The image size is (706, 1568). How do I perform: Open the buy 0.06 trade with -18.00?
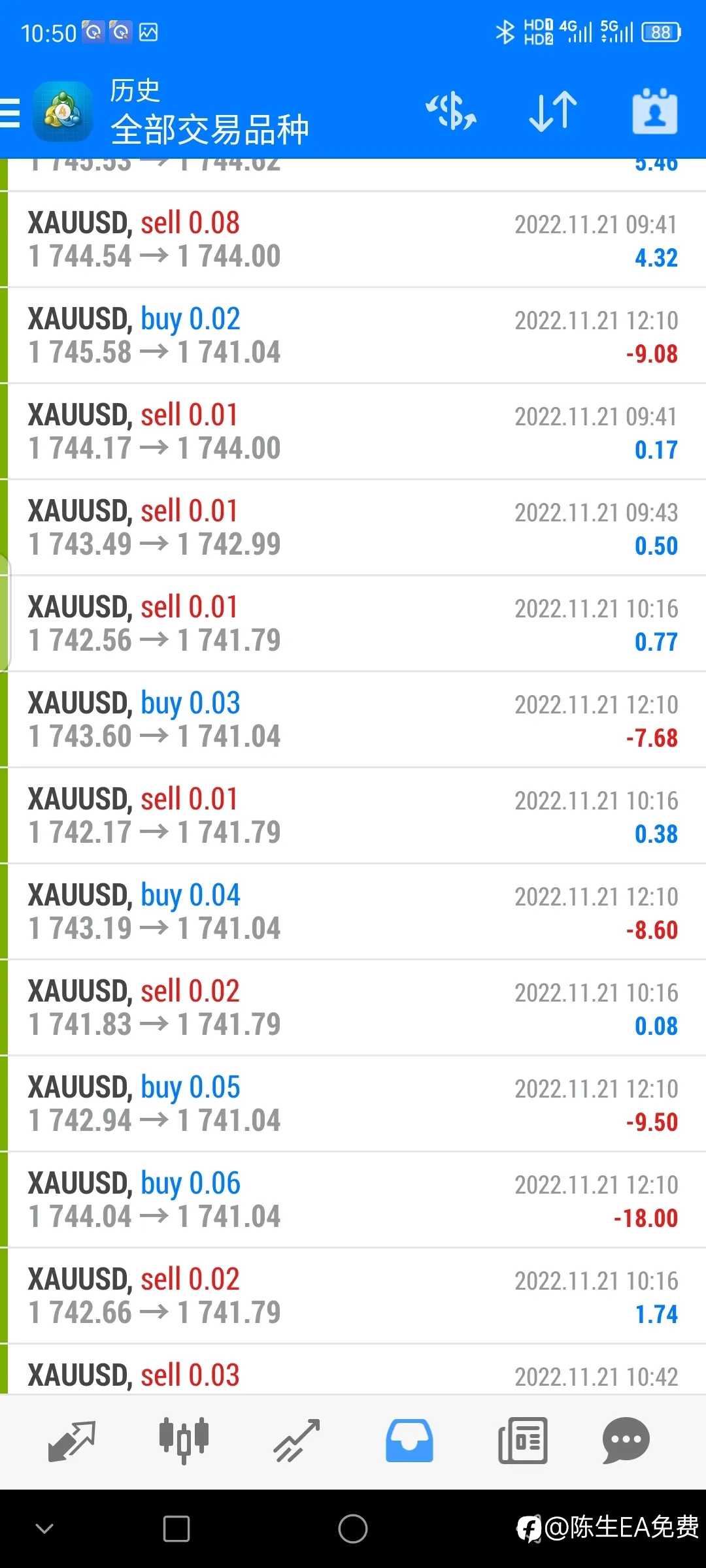[x=353, y=1200]
